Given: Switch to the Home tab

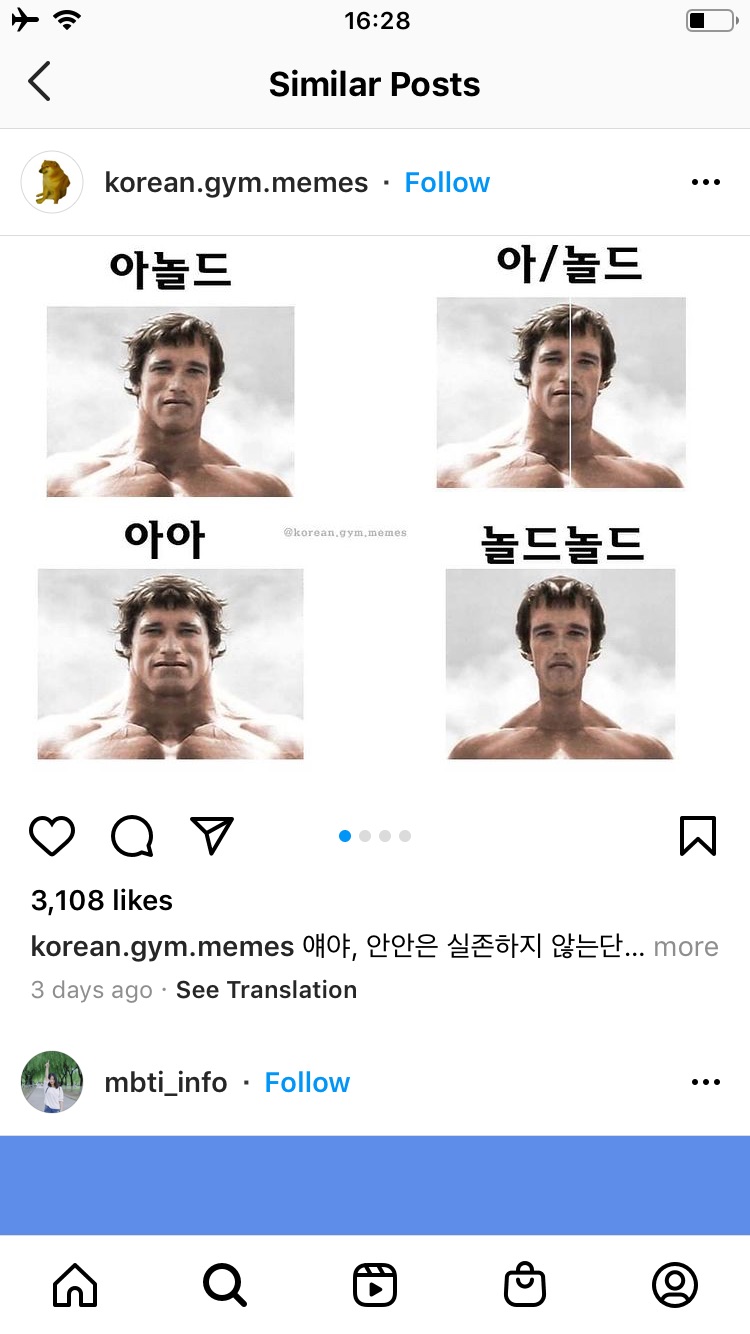Looking at the screenshot, I should (75, 1285).
